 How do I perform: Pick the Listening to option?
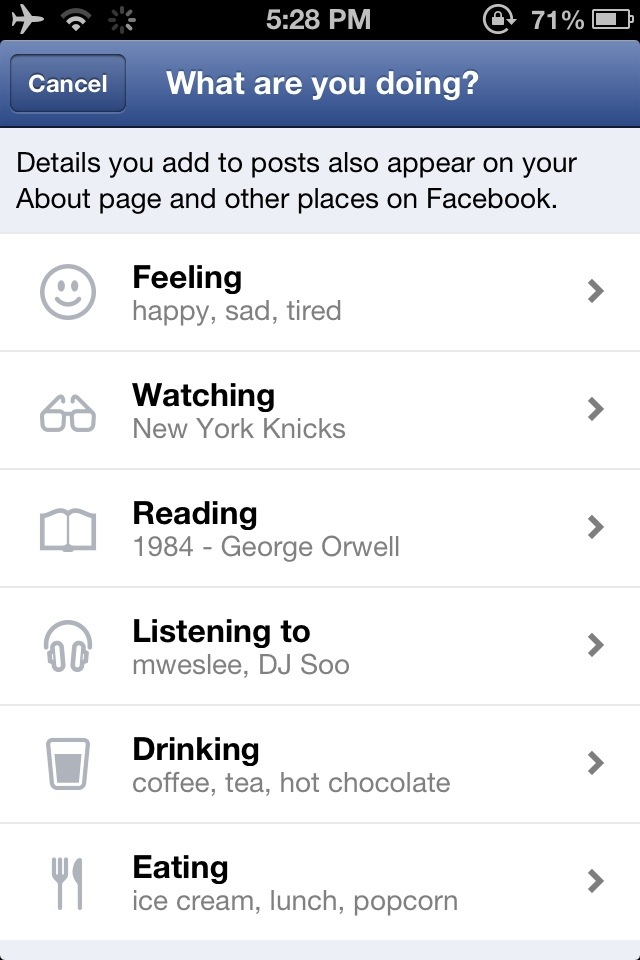click(x=320, y=646)
